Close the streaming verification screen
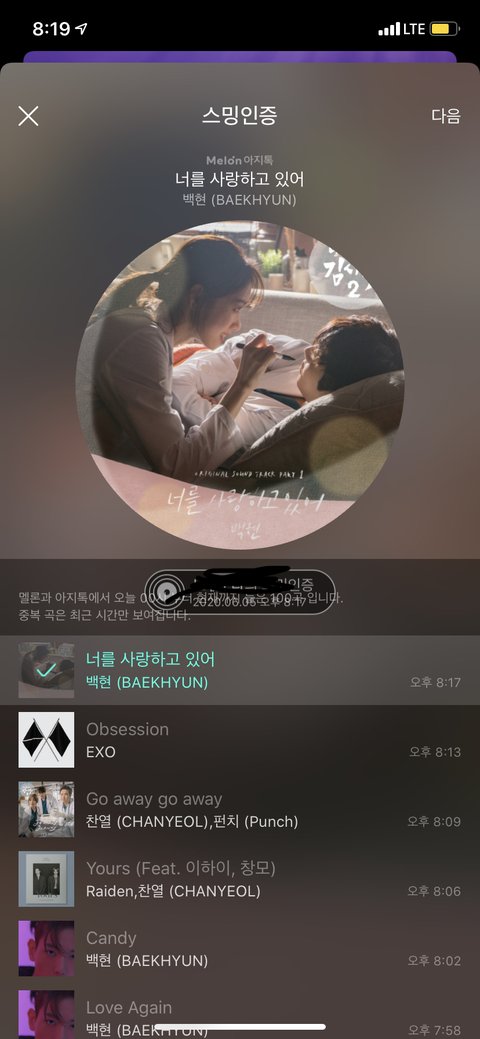 pos(28,116)
